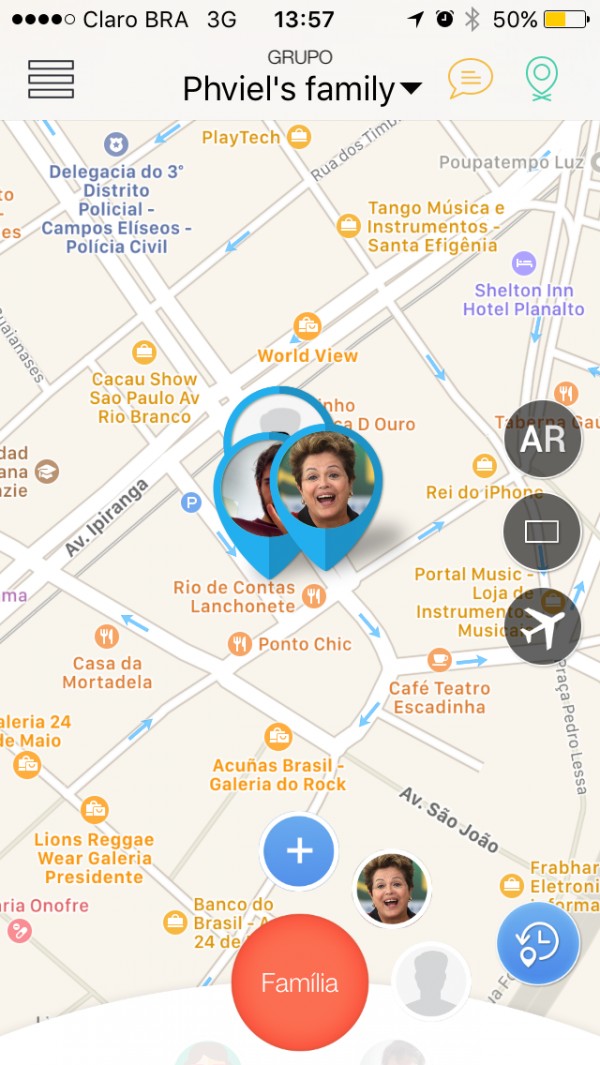
Task: Expand the Phviel's family group dropdown
Action: click(x=302, y=89)
